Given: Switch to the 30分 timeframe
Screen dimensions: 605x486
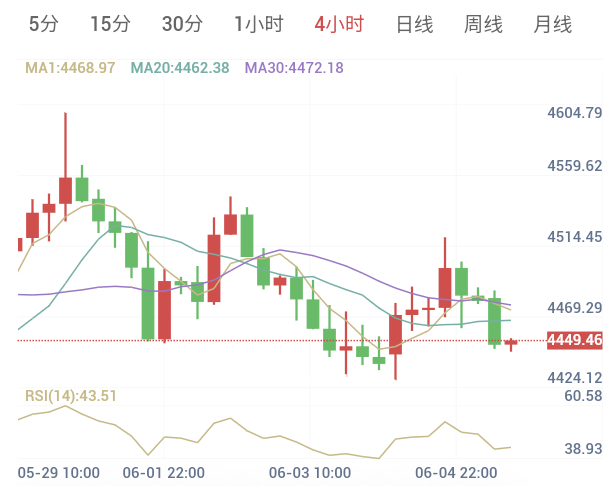Looking at the screenshot, I should coord(182,24).
